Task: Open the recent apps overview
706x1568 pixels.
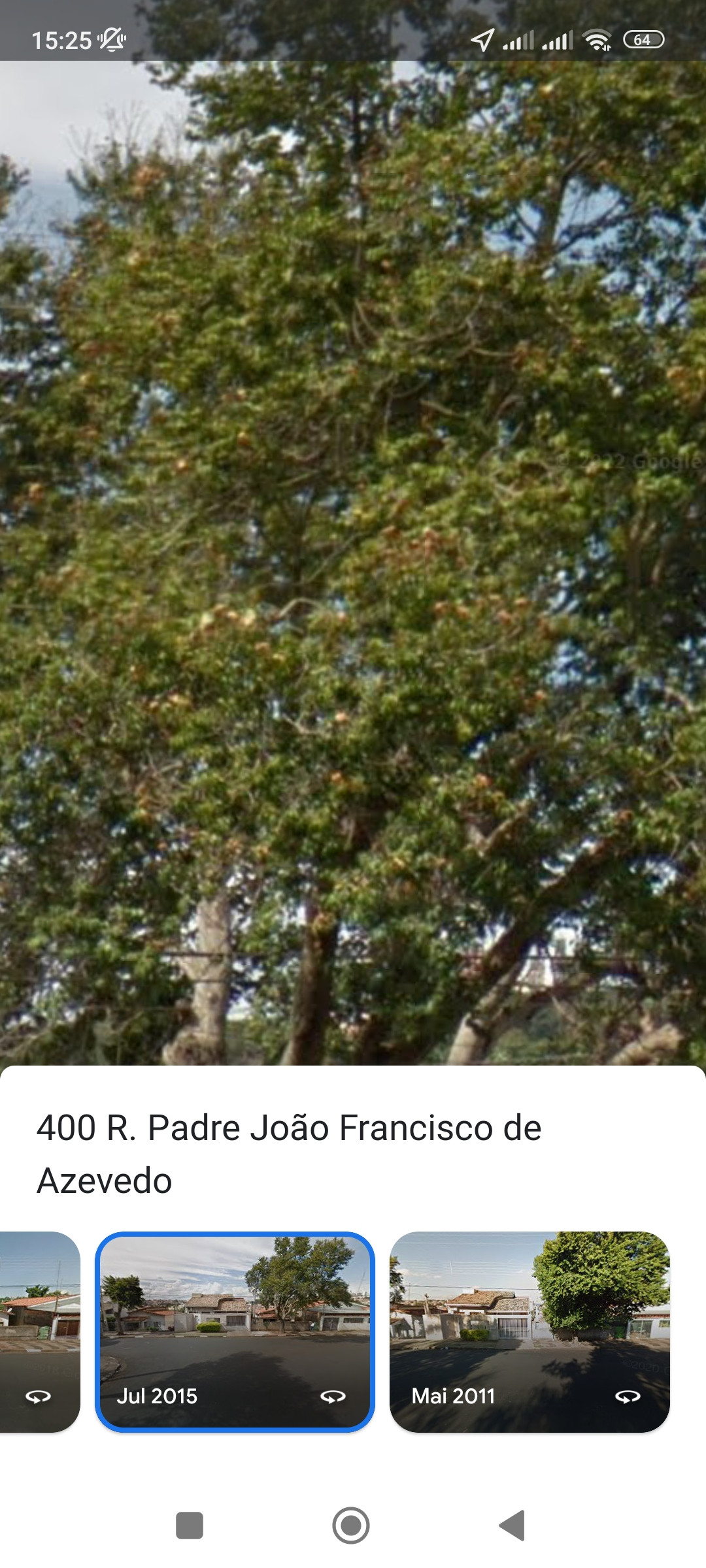Action: pos(190,1526)
